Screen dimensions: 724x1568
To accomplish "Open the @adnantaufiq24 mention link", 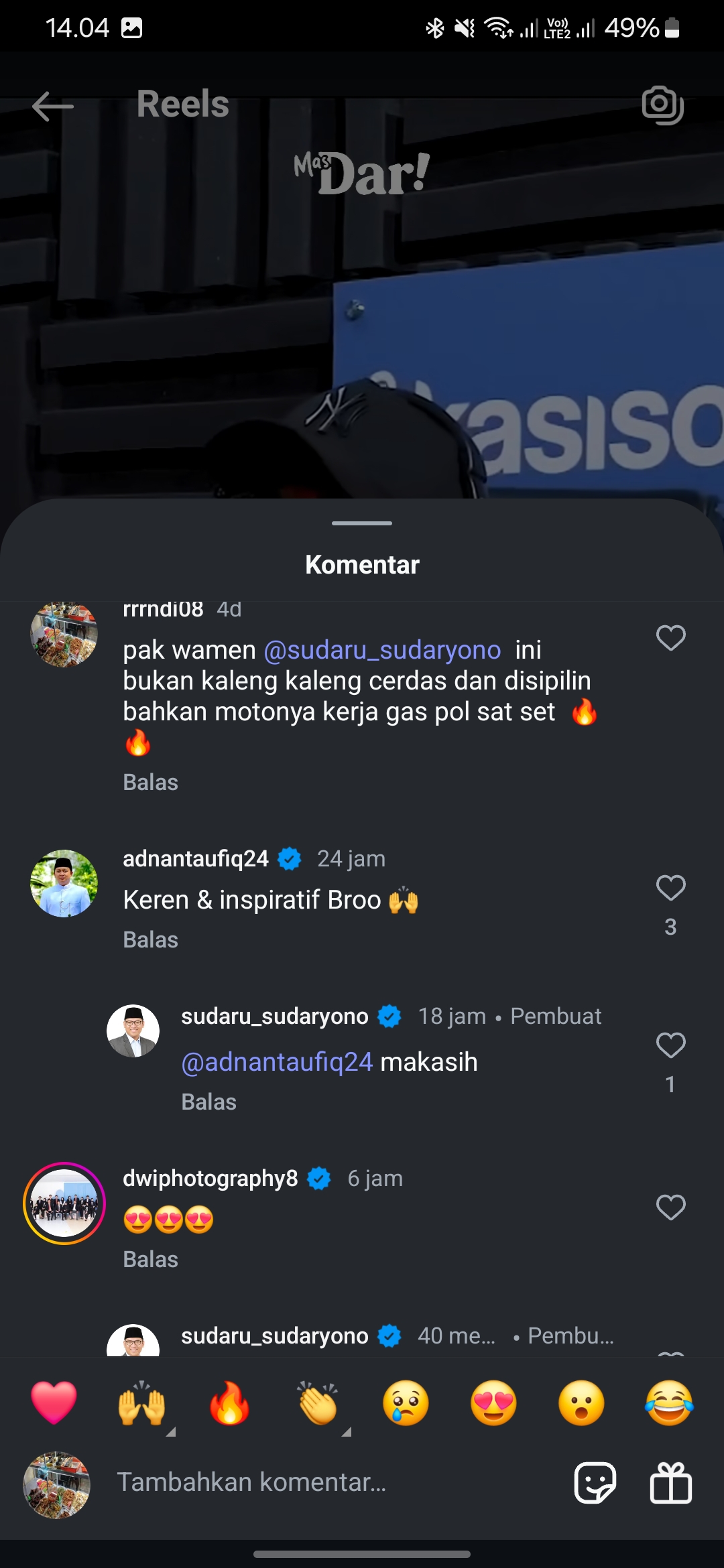I will pyautogui.click(x=277, y=1062).
